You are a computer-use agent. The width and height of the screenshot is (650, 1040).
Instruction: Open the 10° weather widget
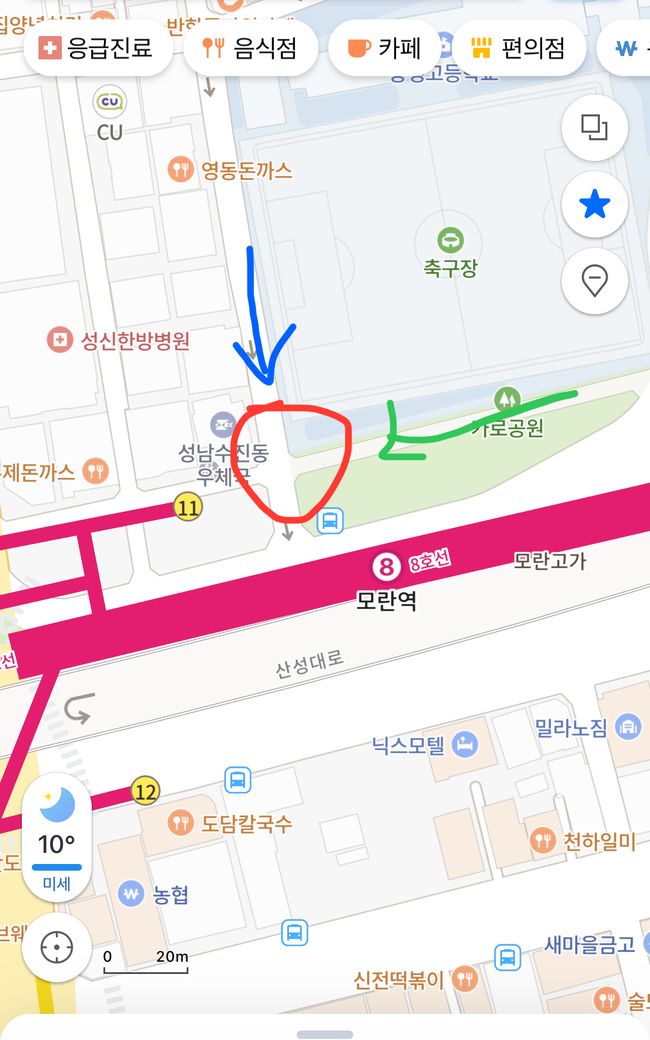coord(56,838)
